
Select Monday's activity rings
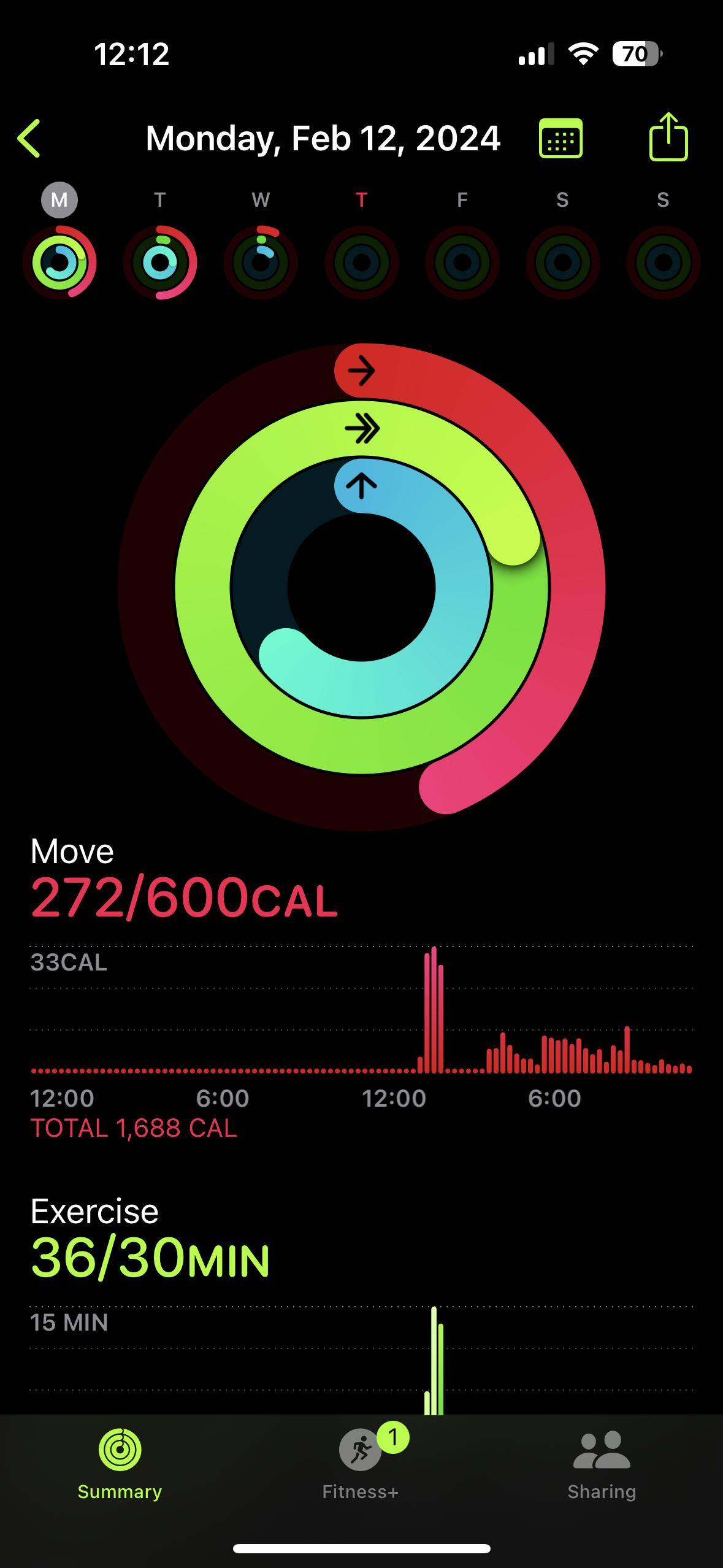coord(59,262)
